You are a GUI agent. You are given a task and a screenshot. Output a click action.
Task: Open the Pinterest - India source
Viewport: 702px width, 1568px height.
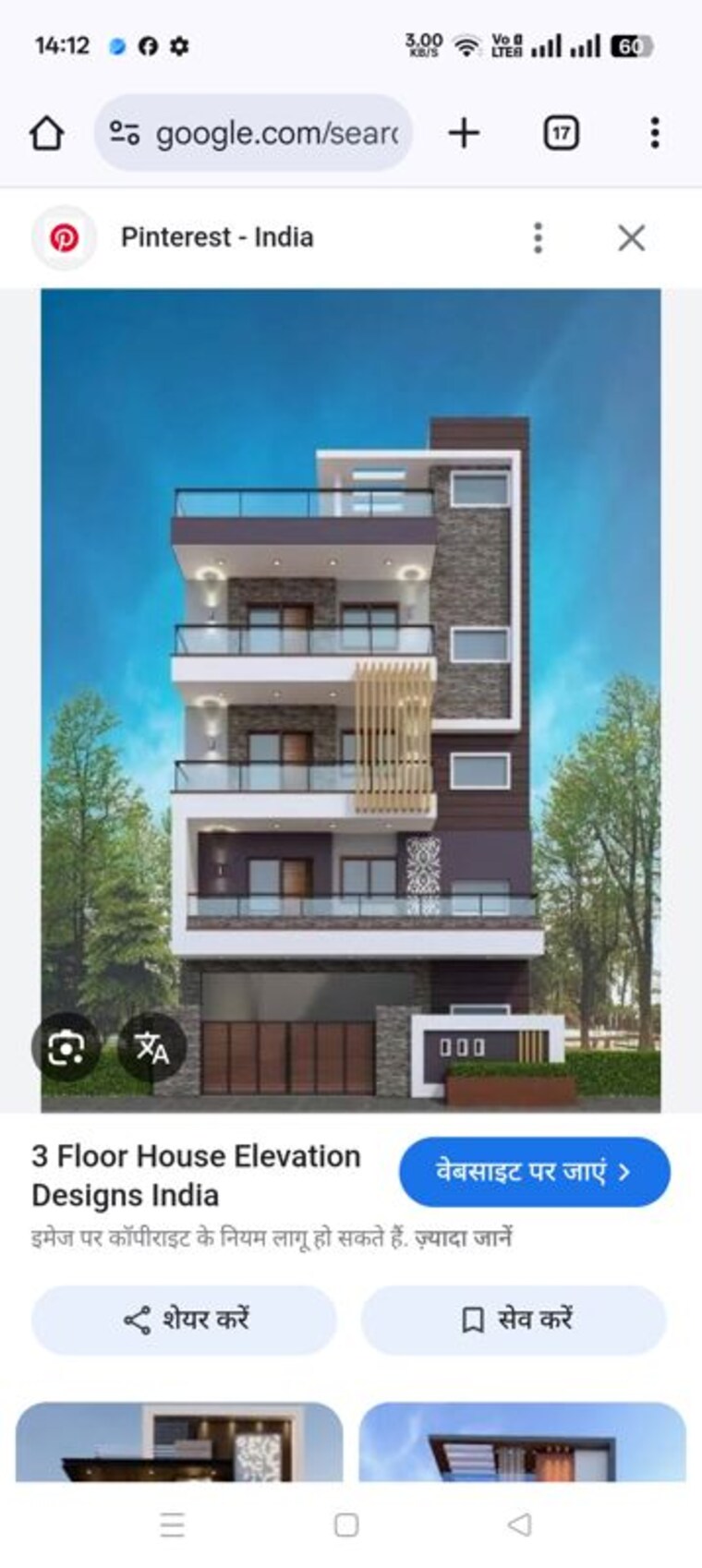pos(217,237)
